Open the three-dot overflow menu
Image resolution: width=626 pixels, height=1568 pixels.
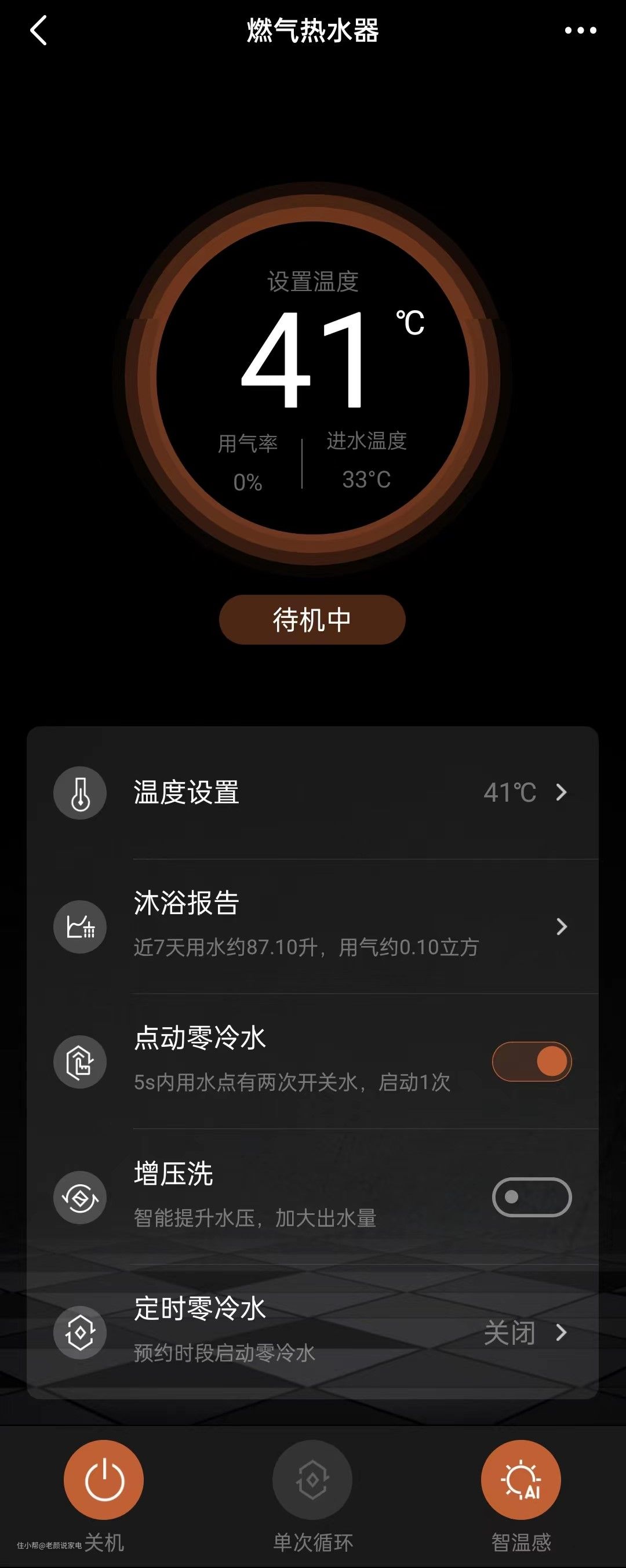[580, 31]
